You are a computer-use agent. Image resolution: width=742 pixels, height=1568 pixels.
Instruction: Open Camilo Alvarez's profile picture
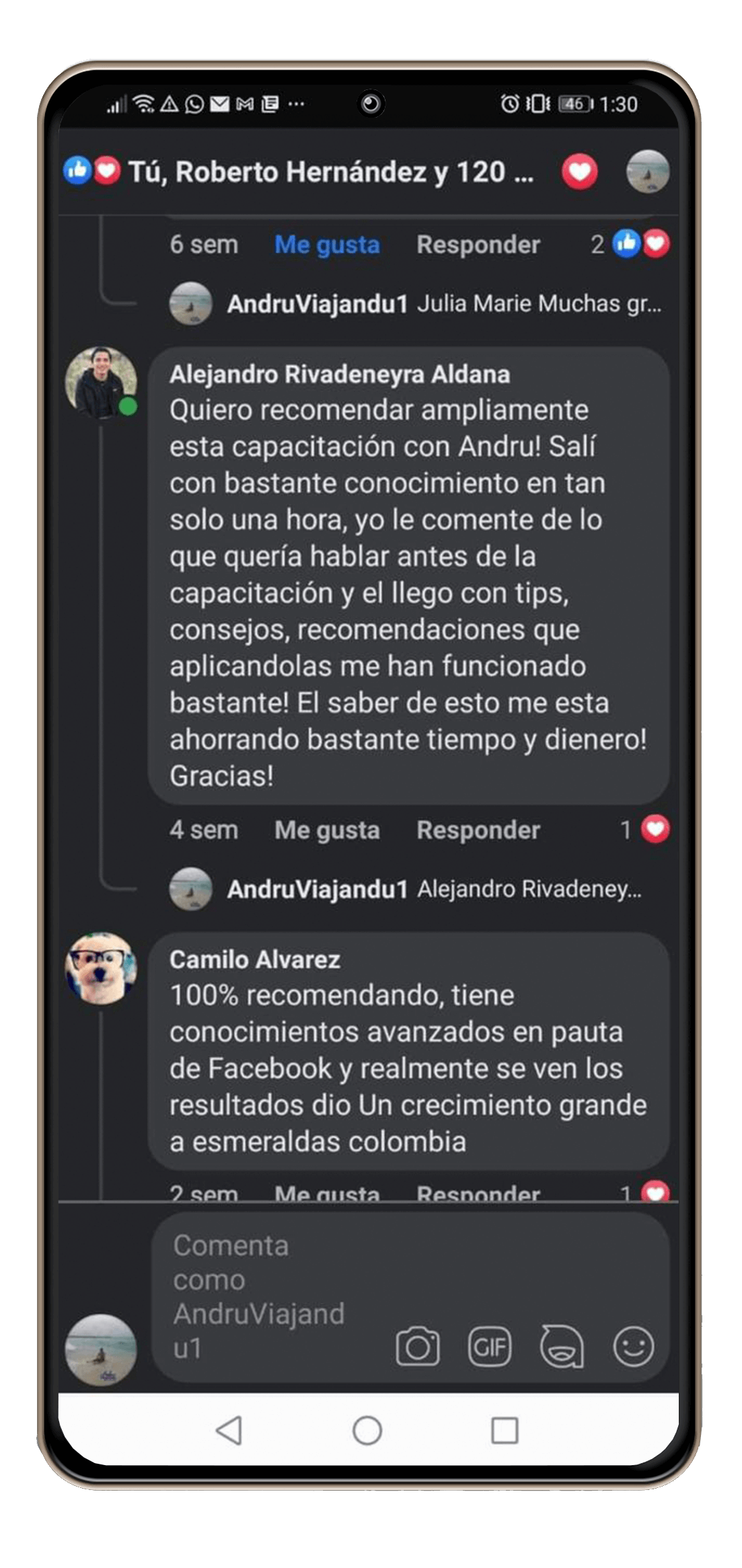pos(101,968)
